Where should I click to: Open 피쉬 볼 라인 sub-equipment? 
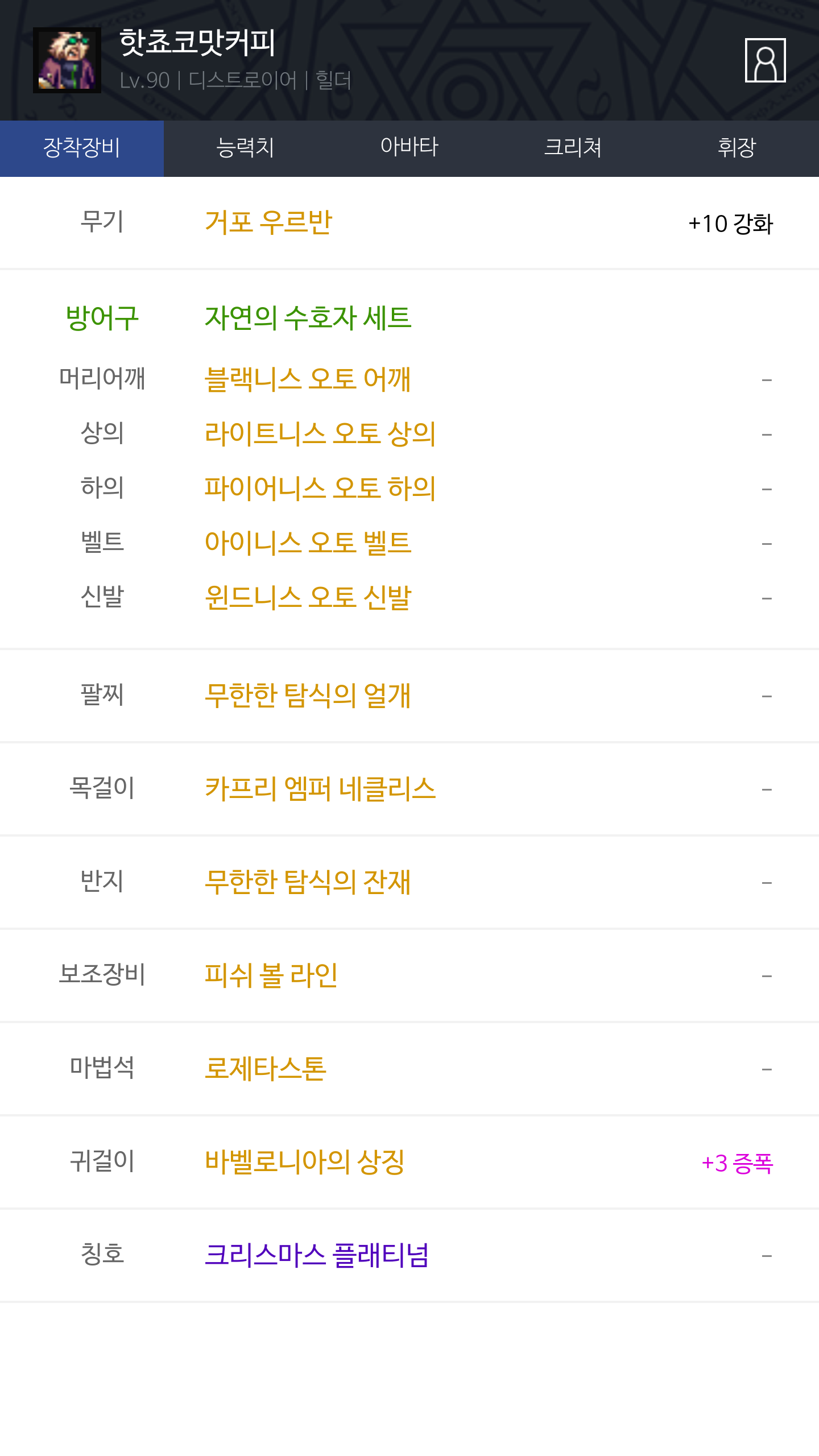point(271,975)
